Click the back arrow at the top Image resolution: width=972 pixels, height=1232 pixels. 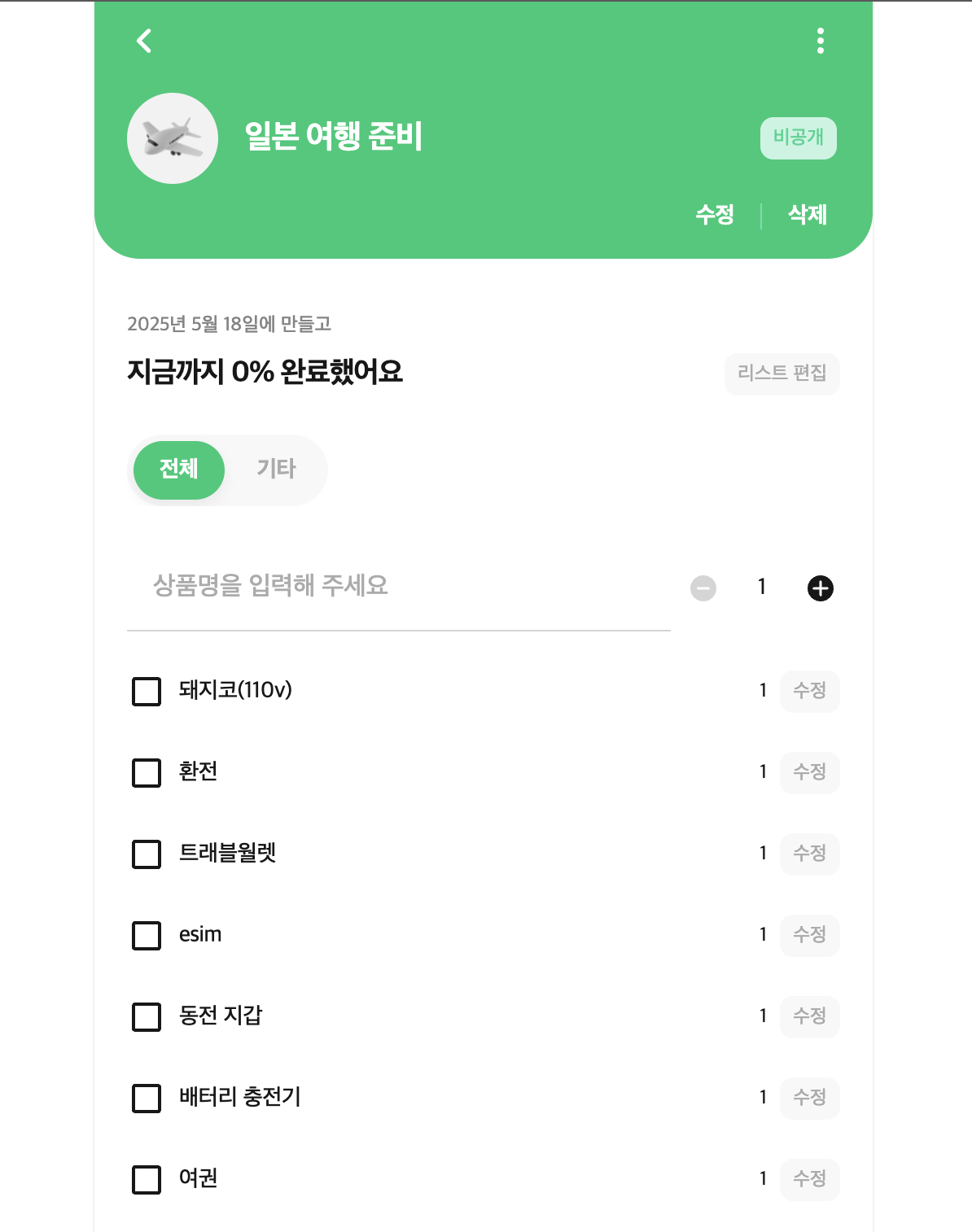pos(143,41)
